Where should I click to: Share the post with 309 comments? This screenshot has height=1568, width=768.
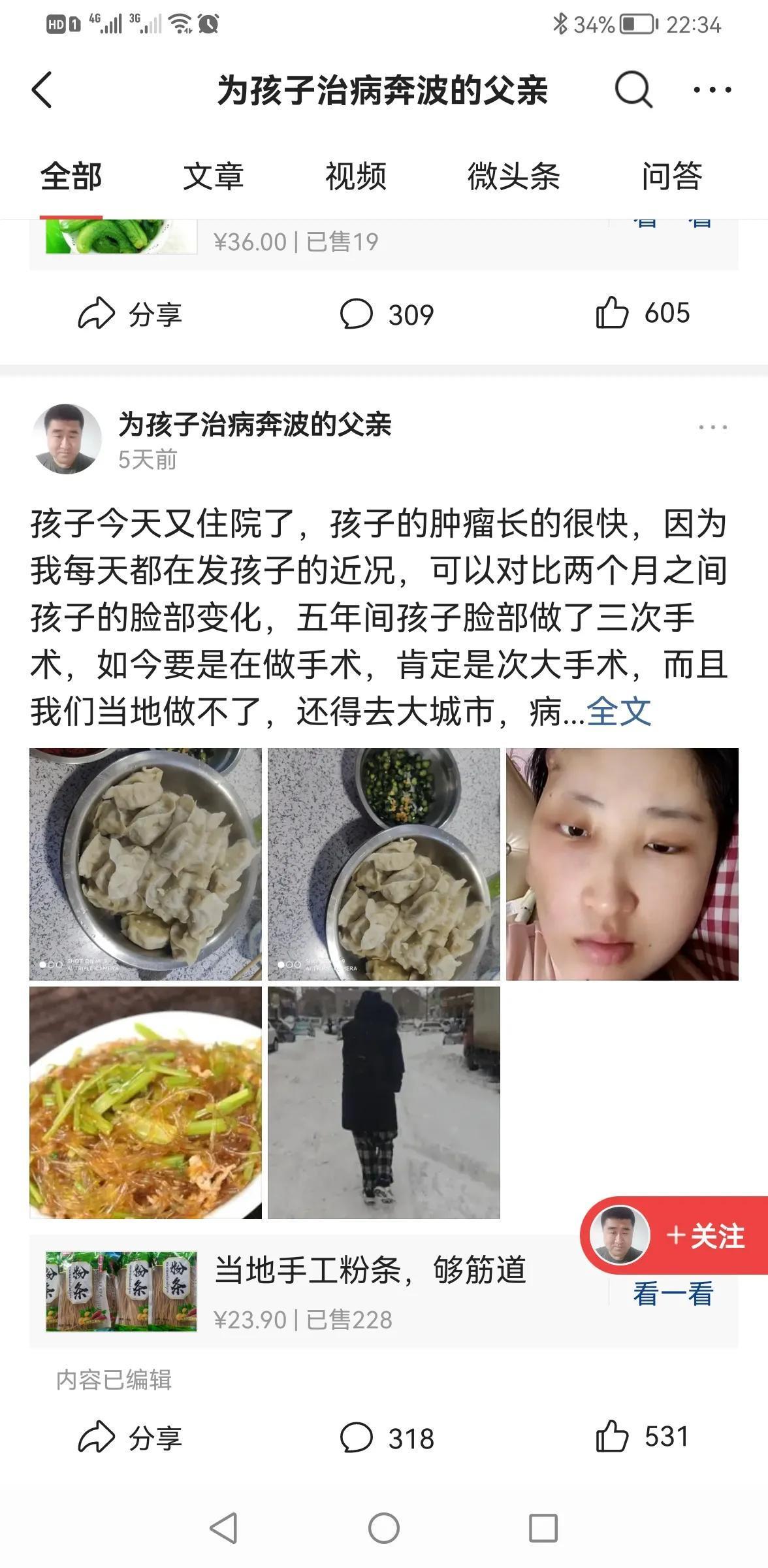(x=130, y=314)
